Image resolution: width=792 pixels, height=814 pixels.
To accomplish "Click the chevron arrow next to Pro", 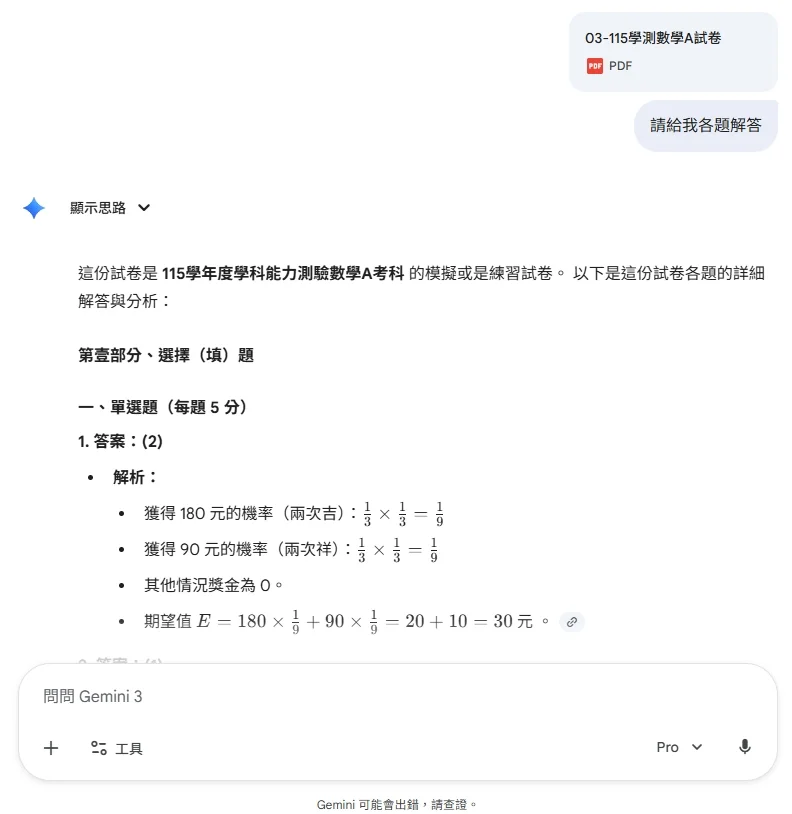I will (695, 747).
